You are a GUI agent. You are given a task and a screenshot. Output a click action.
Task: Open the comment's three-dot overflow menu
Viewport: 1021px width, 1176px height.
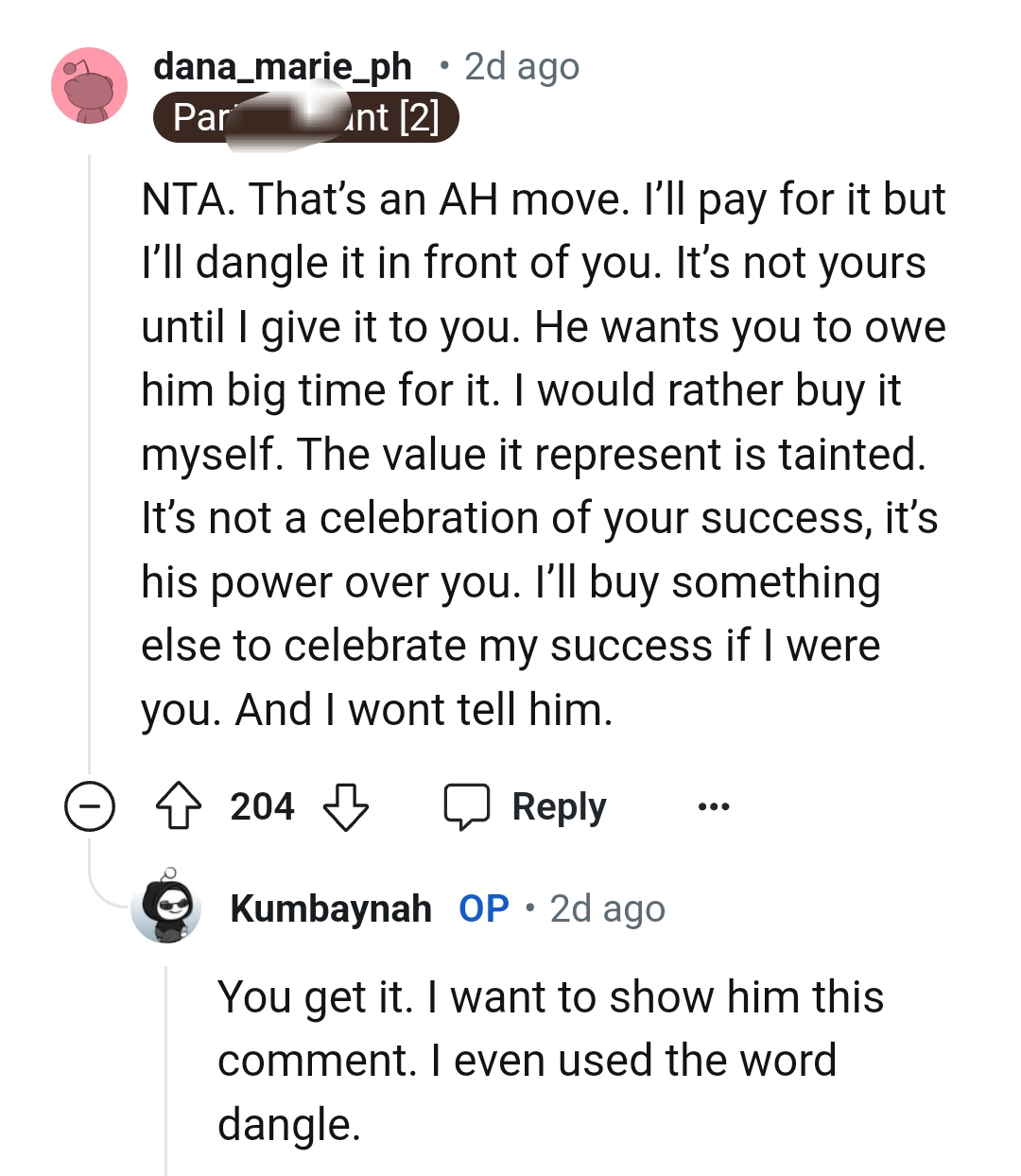(713, 806)
